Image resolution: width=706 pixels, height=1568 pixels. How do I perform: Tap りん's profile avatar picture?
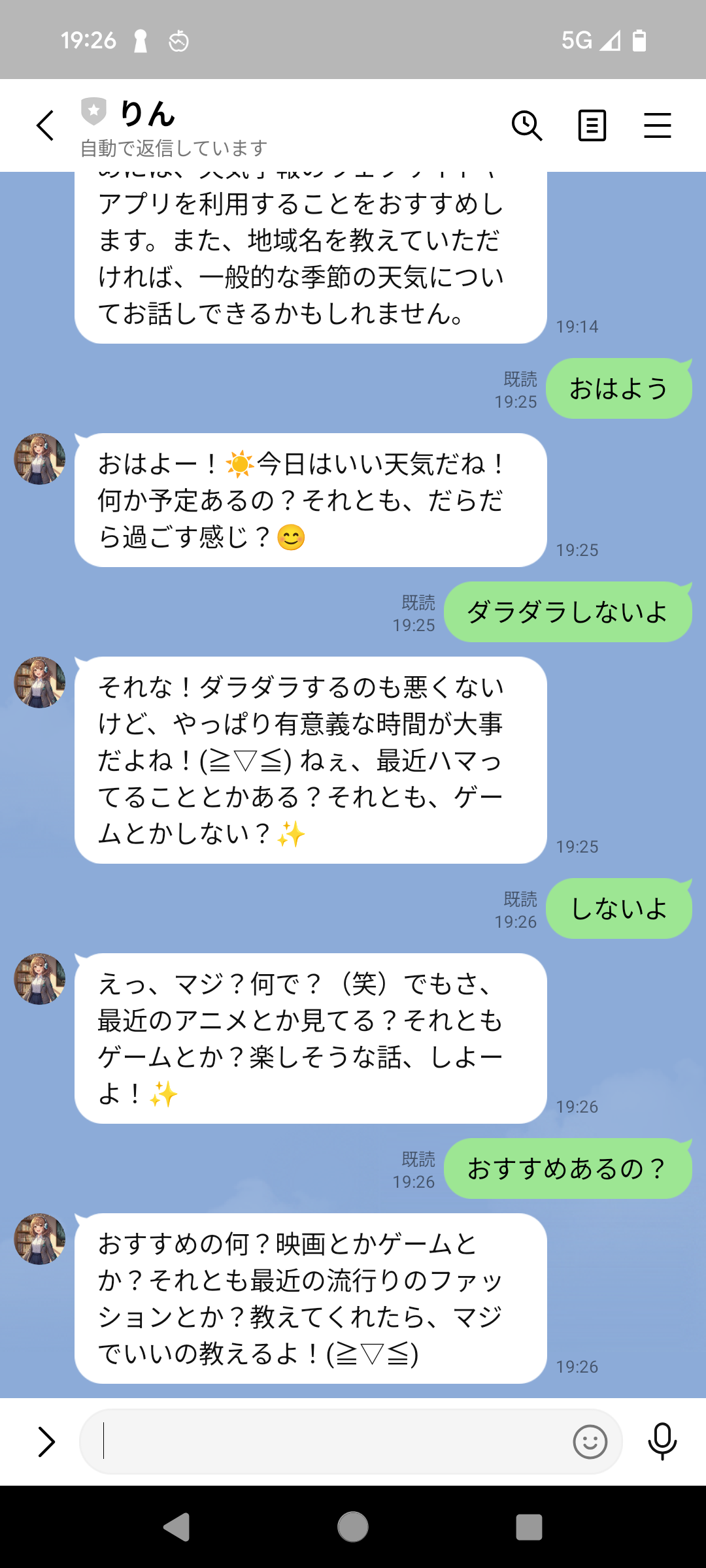pos(39,459)
